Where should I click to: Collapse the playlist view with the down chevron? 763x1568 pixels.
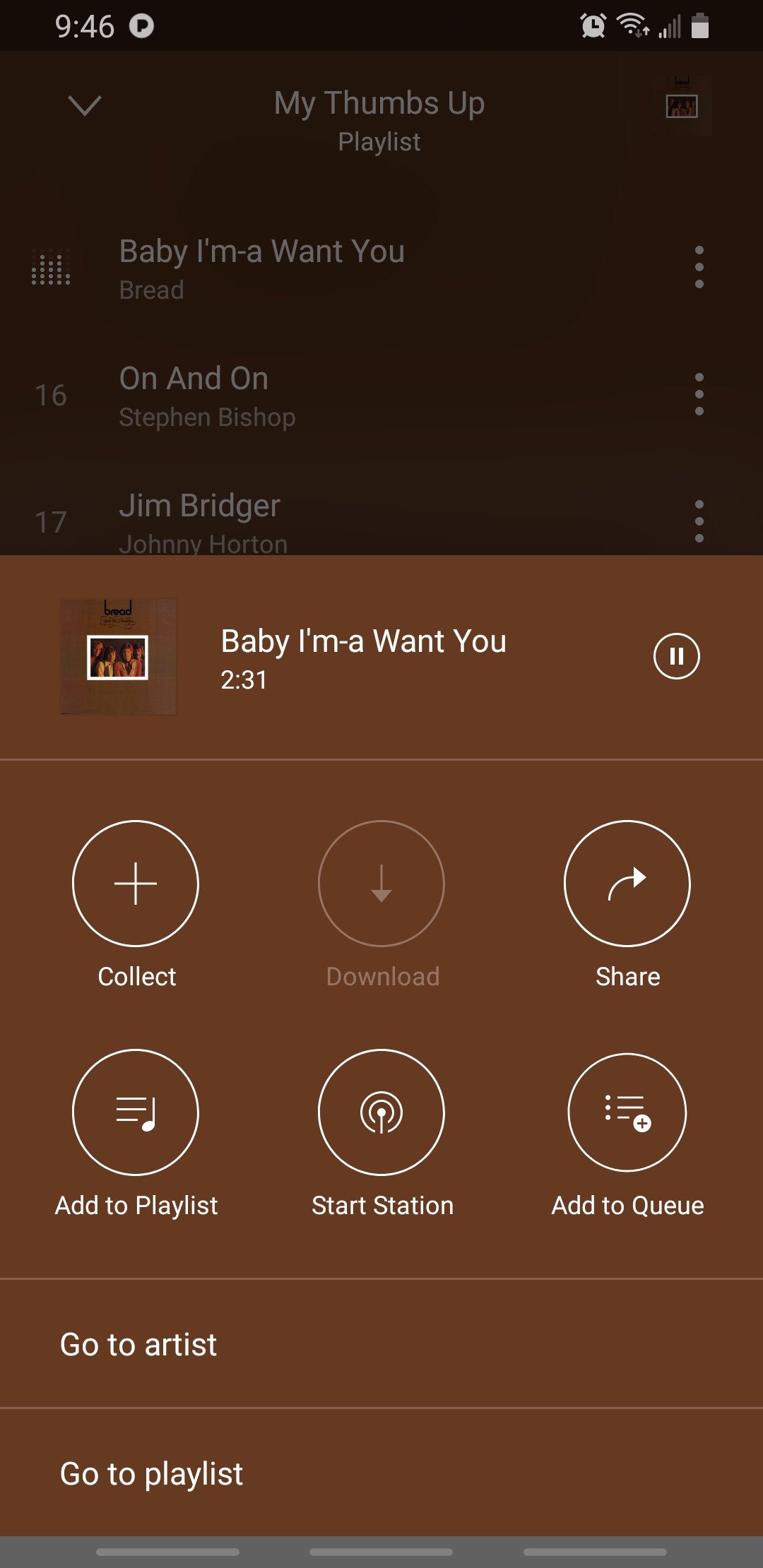[85, 106]
